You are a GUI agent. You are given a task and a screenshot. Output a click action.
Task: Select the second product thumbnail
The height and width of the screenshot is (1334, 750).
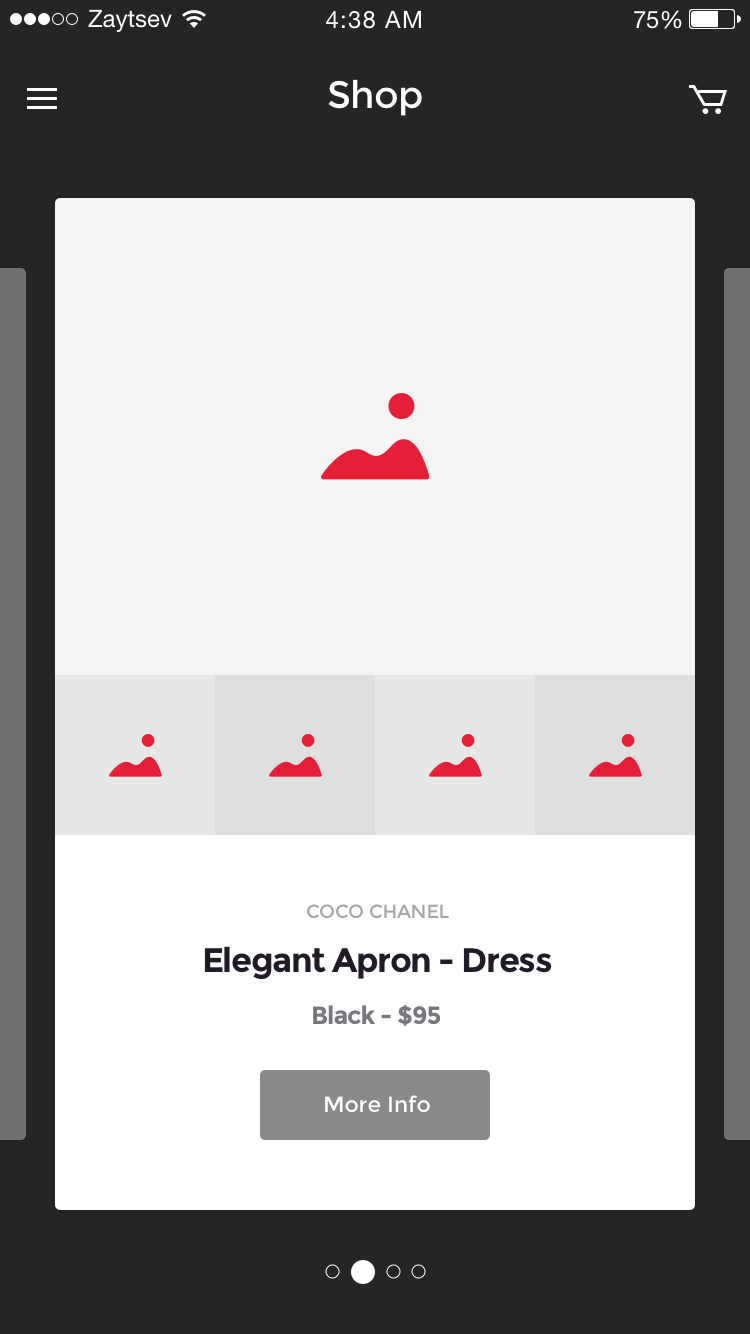pyautogui.click(x=294, y=754)
